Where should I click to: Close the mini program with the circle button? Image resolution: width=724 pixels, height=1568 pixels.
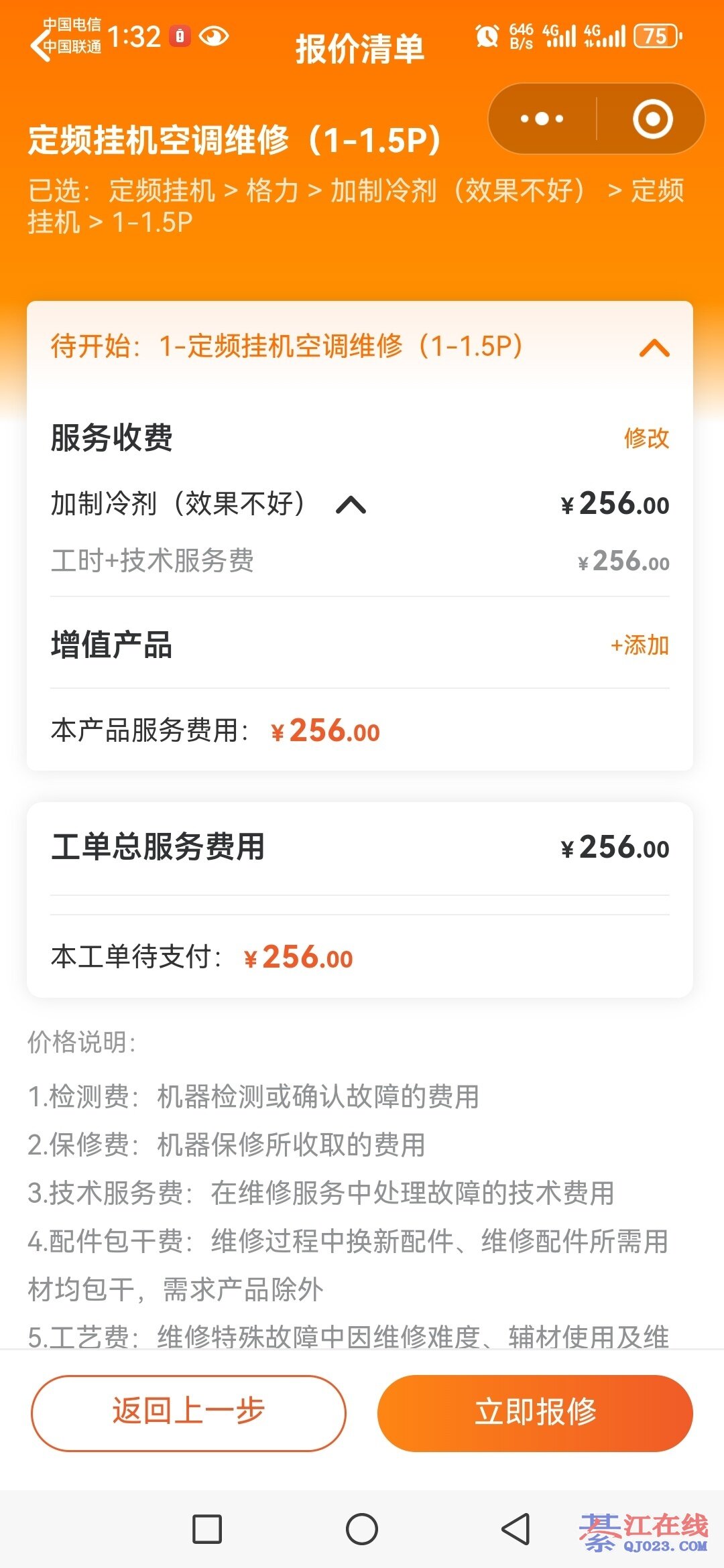tap(652, 119)
